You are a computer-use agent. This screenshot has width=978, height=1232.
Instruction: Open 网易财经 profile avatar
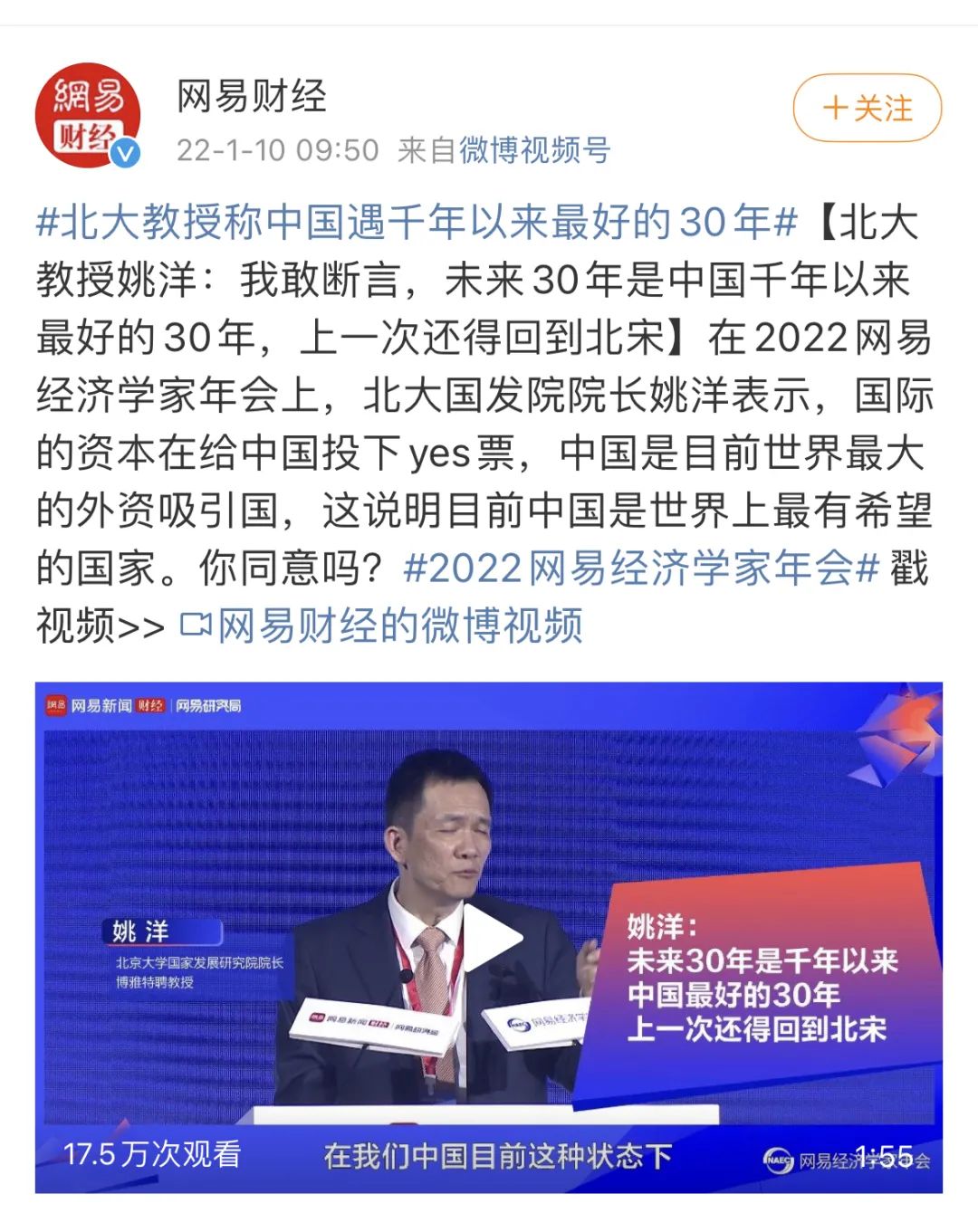(x=88, y=116)
